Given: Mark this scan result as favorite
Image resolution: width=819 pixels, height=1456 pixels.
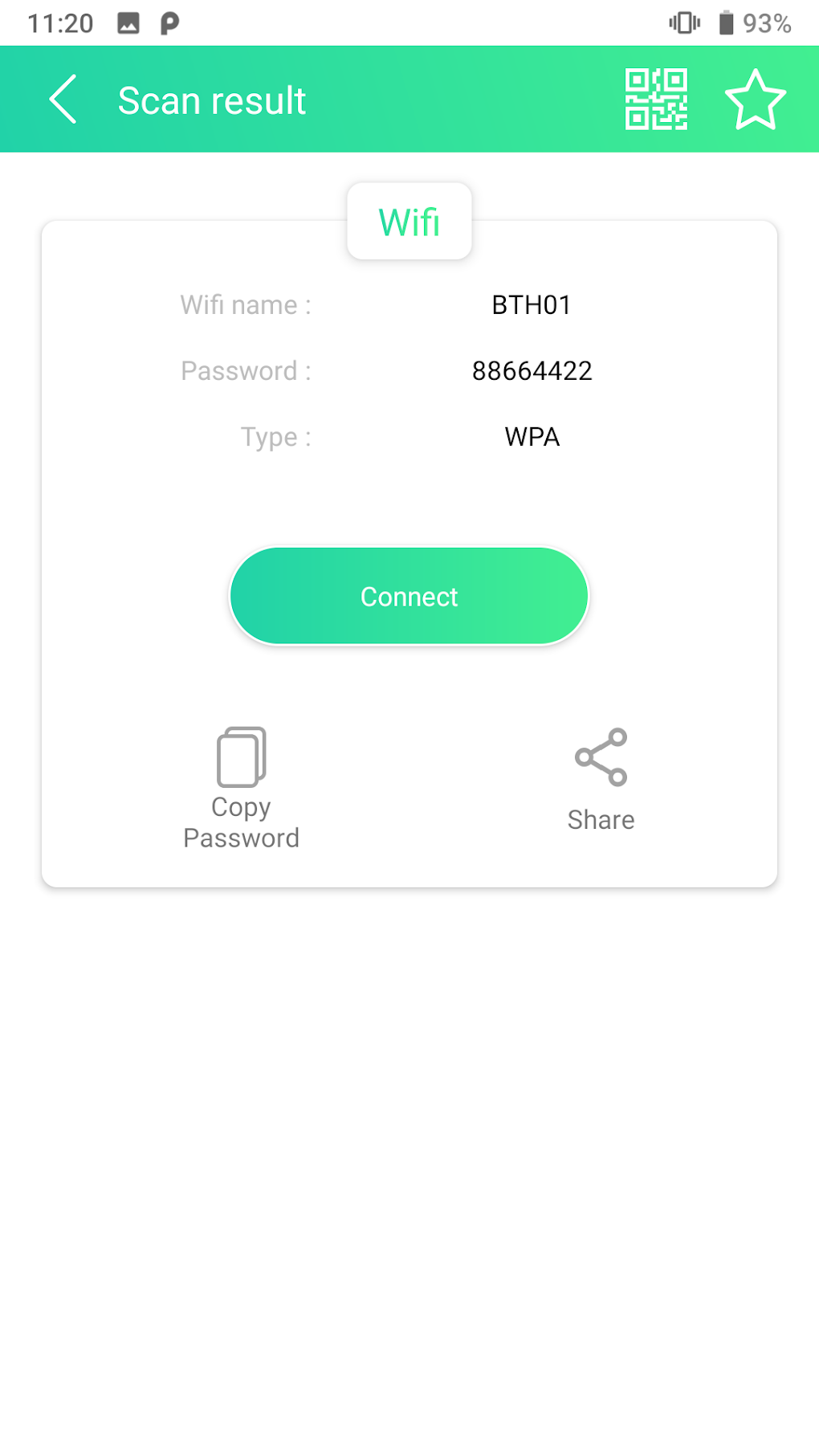Looking at the screenshot, I should [755, 100].
